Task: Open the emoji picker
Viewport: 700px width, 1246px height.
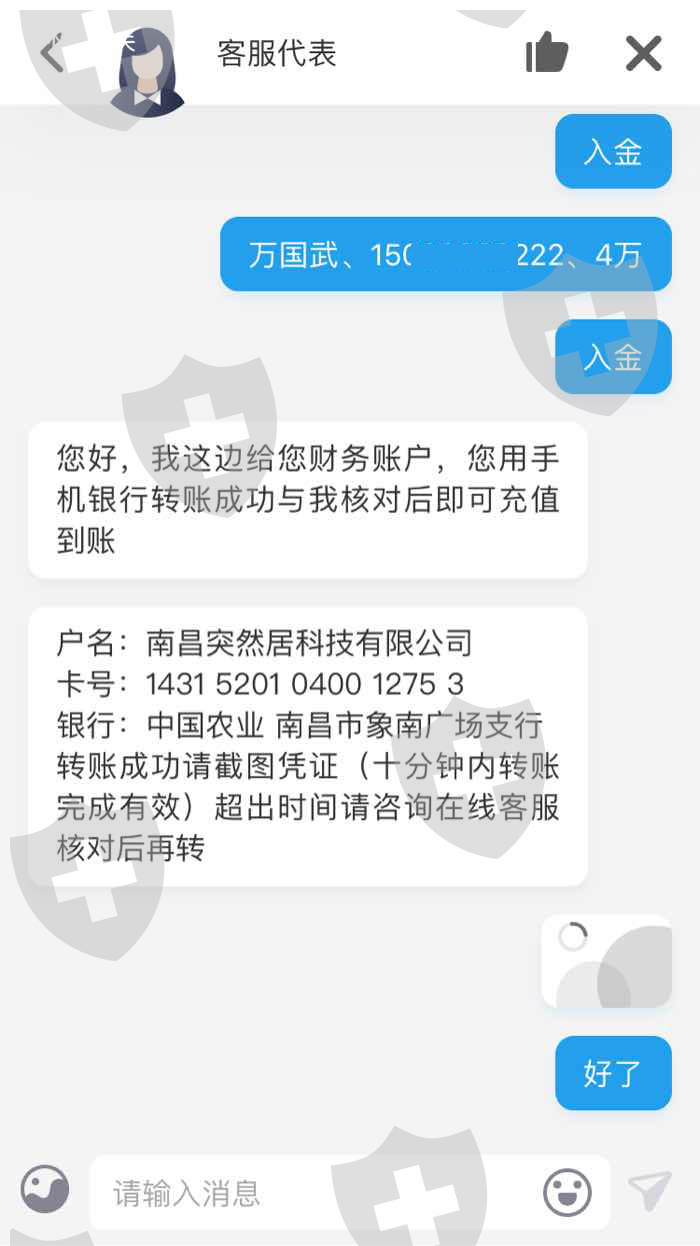Action: [x=567, y=1192]
